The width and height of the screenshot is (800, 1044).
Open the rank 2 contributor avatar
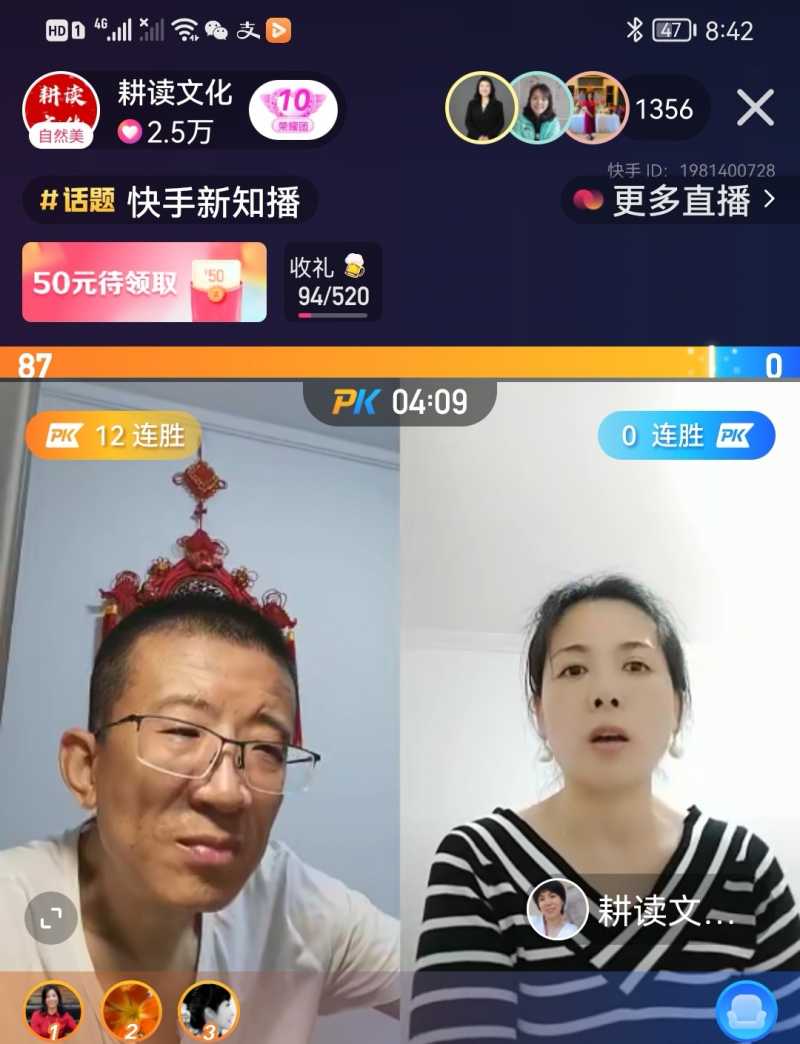[131, 1010]
